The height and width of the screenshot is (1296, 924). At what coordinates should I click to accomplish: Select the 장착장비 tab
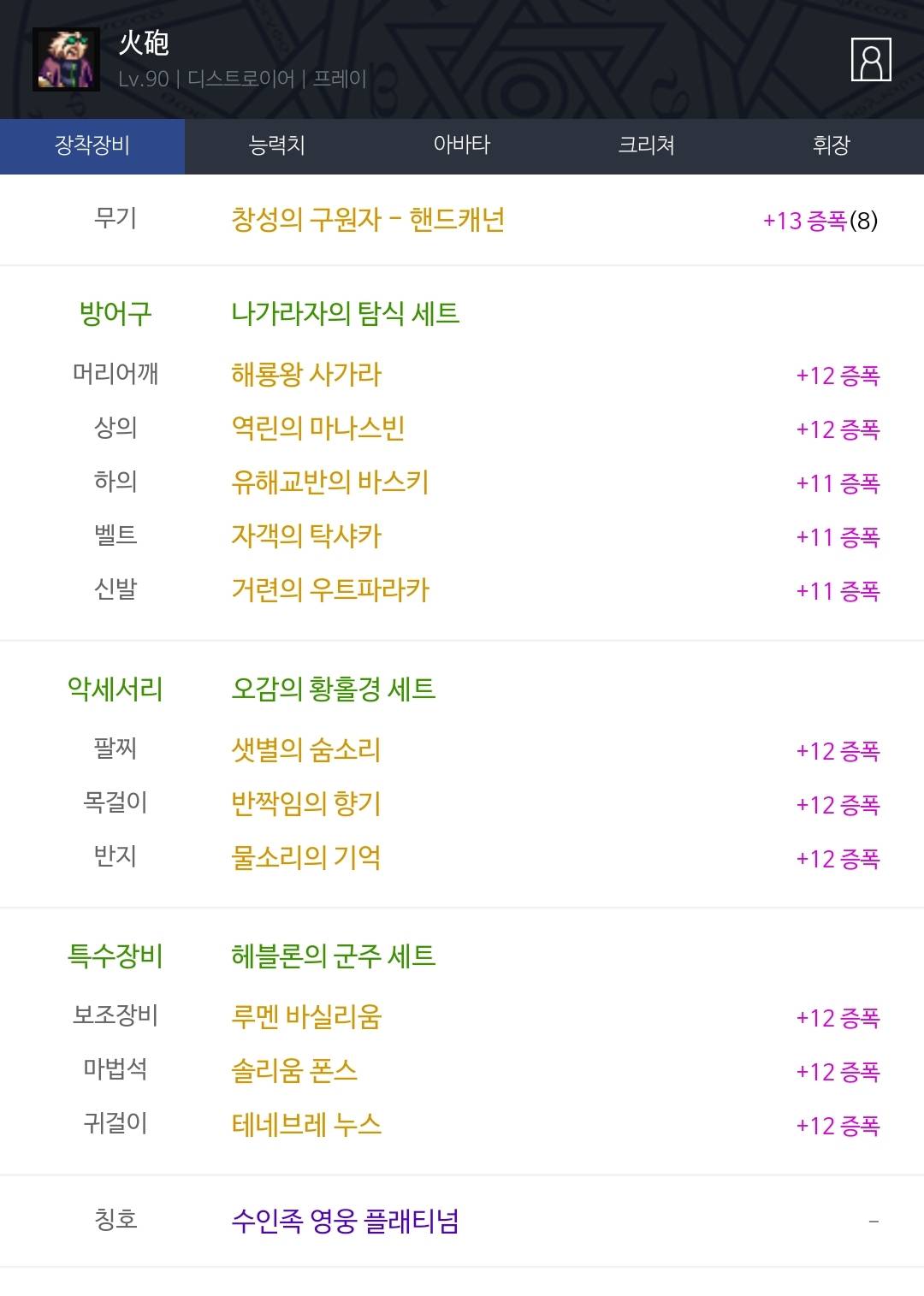pyautogui.click(x=92, y=145)
